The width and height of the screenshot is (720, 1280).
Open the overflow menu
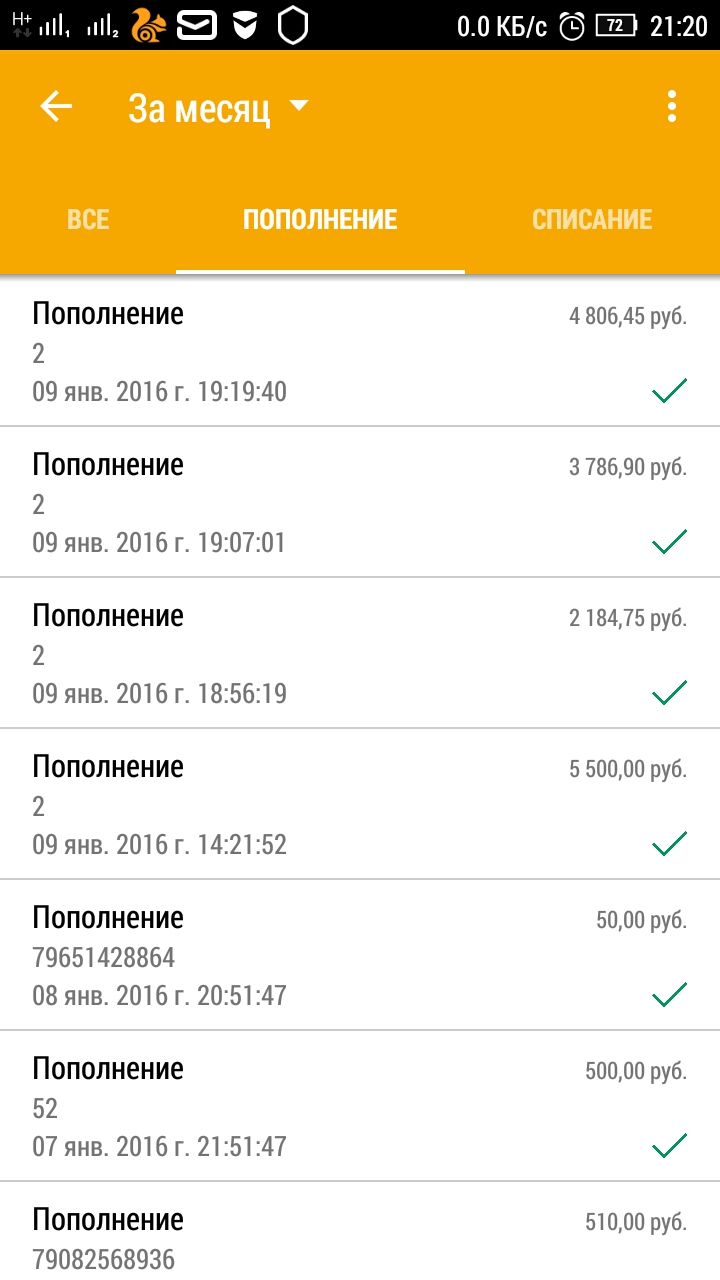coord(672,107)
